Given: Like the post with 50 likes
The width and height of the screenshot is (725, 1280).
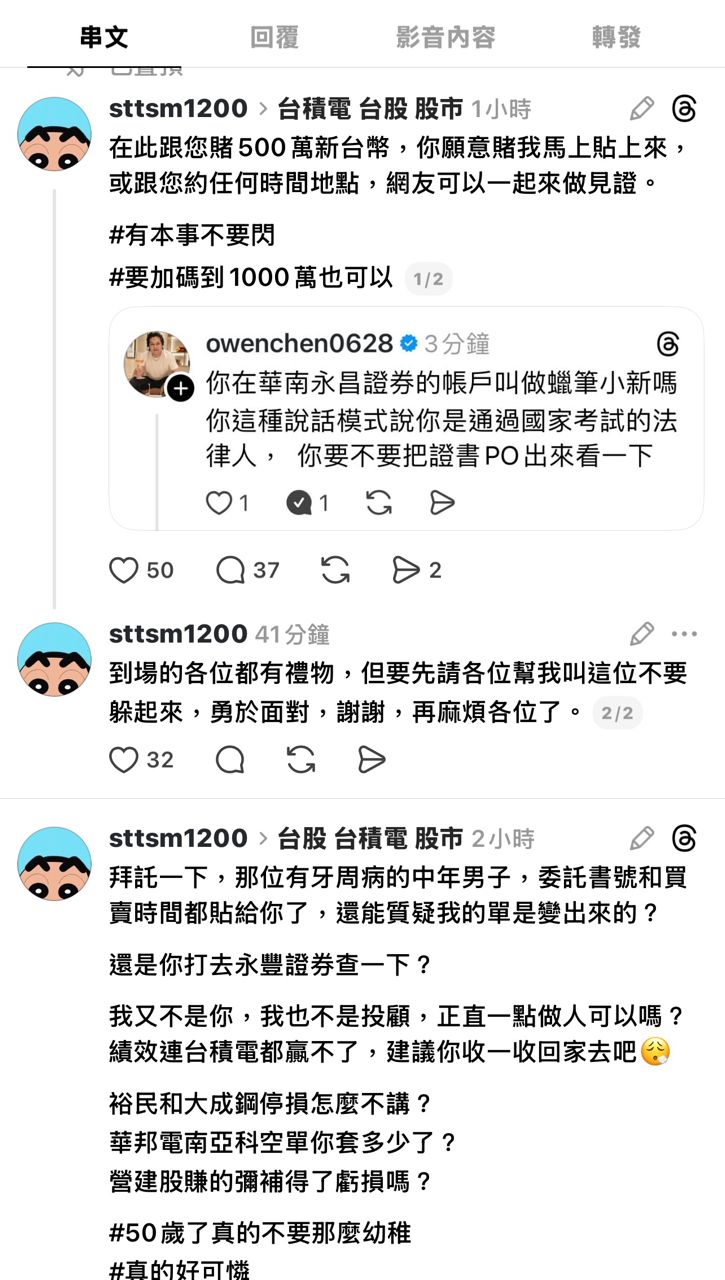Looking at the screenshot, I should [124, 570].
